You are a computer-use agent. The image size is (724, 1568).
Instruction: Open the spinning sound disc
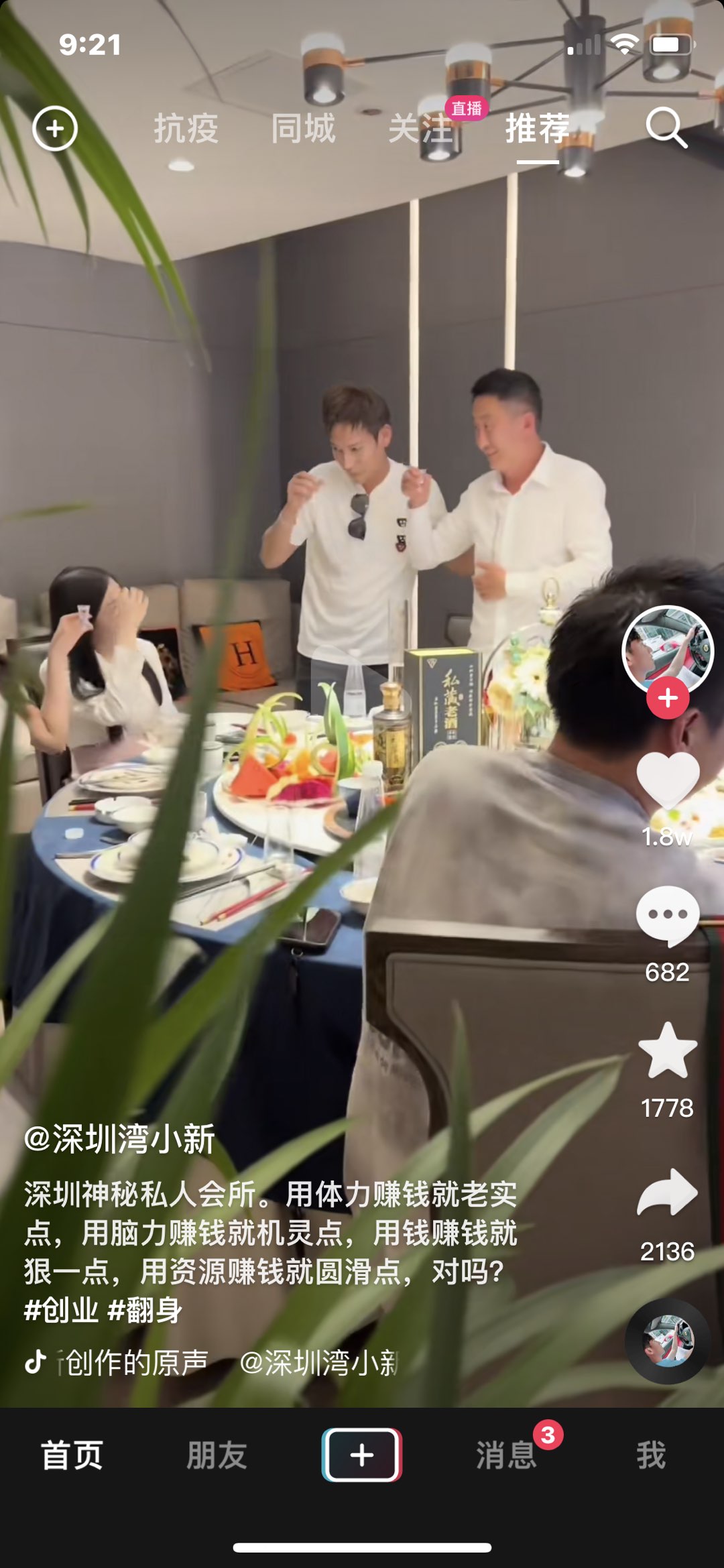tap(668, 1341)
